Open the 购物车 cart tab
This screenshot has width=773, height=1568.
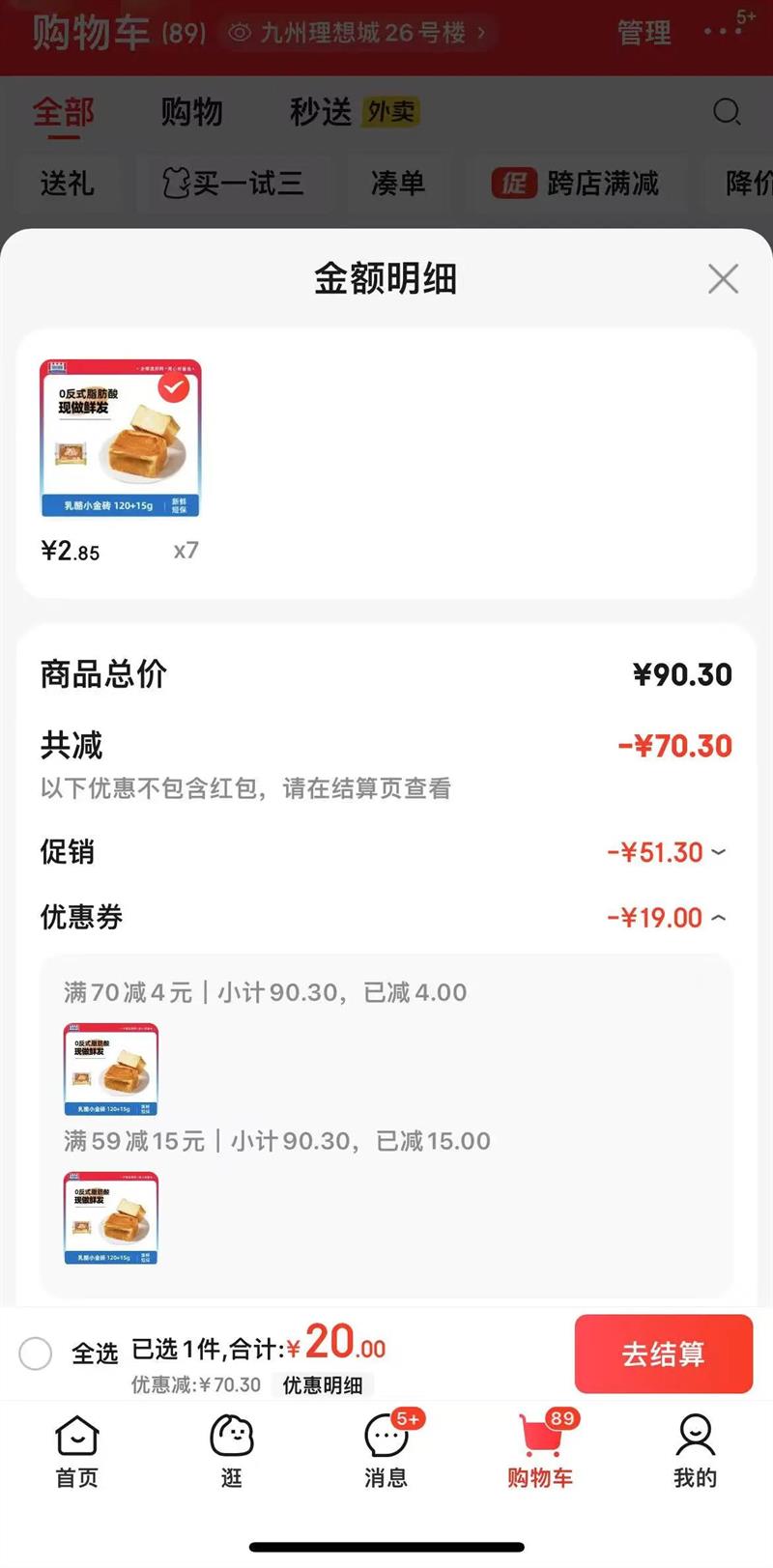click(540, 1450)
